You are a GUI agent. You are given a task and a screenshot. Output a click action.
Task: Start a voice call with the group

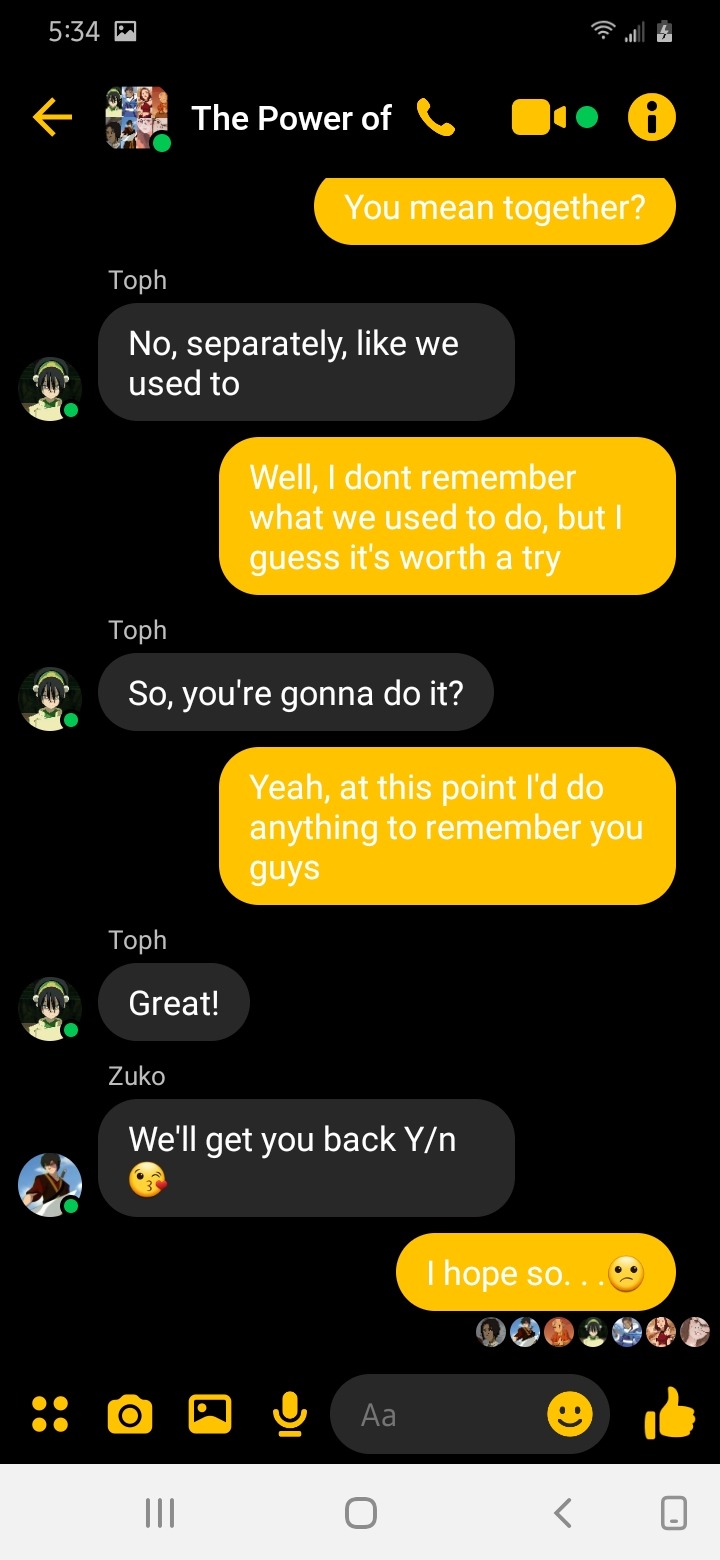pos(435,118)
